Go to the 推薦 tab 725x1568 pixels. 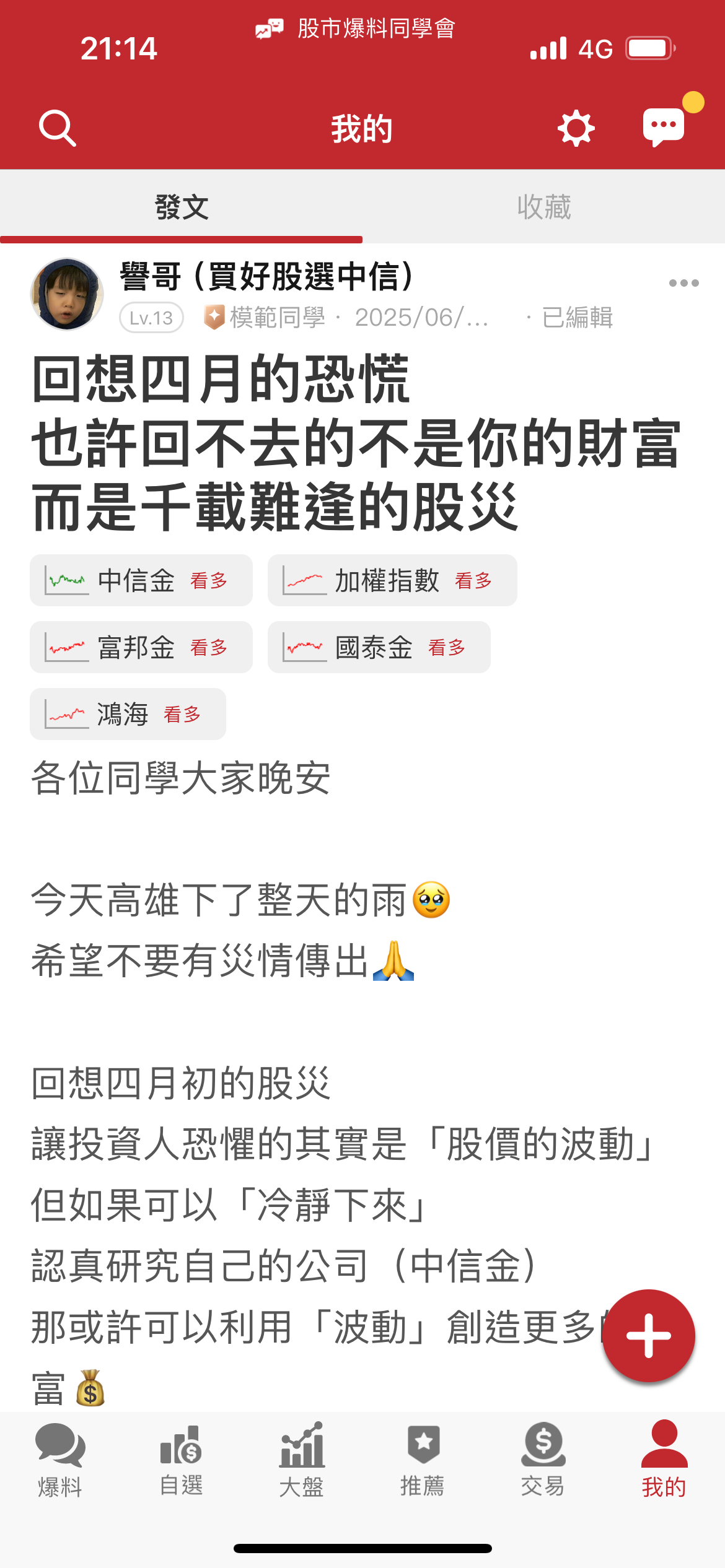click(x=423, y=1459)
